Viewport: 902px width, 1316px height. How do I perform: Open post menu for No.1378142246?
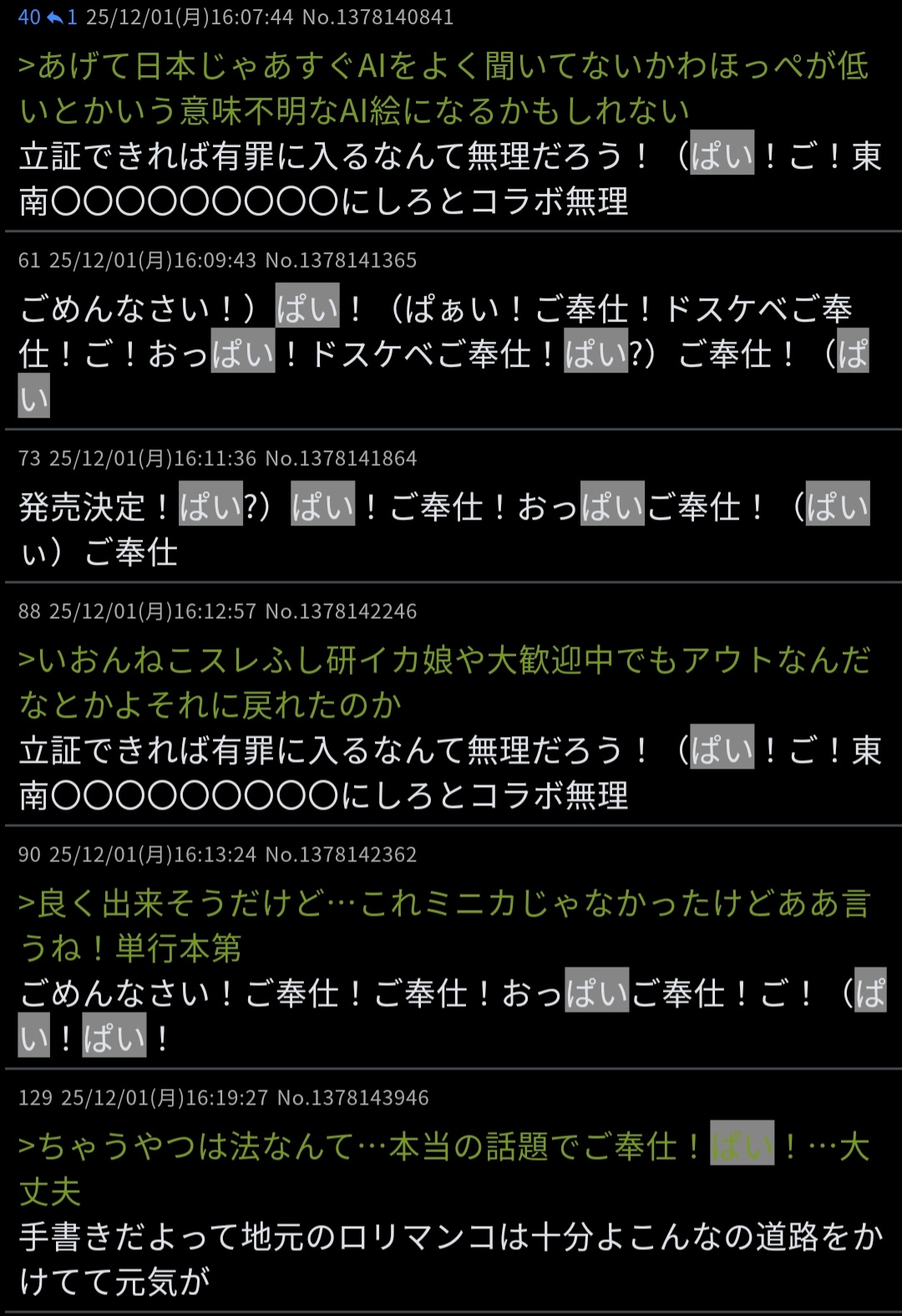pyautogui.click(x=341, y=612)
